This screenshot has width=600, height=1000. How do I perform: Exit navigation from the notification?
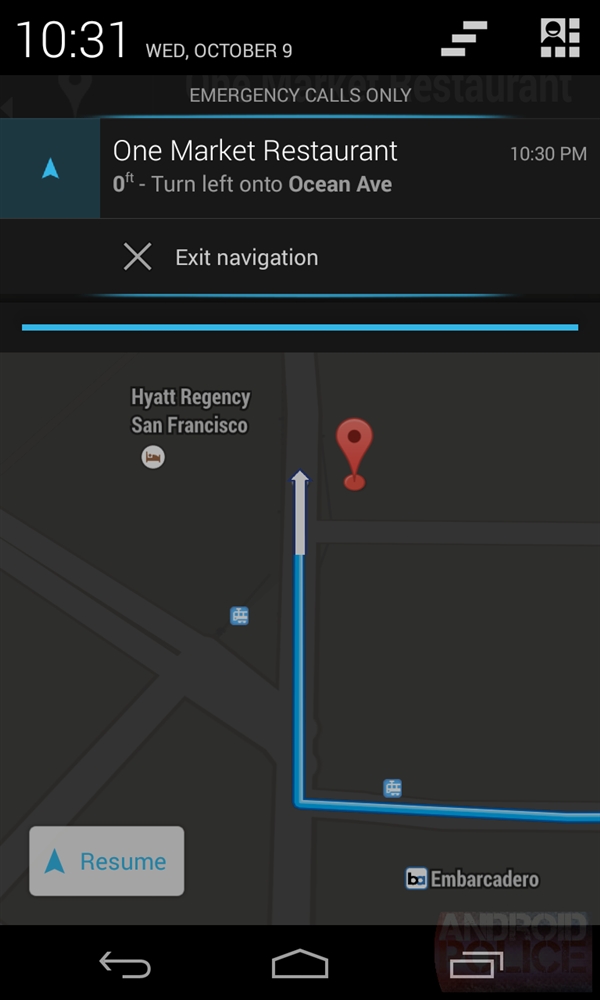[x=220, y=258]
